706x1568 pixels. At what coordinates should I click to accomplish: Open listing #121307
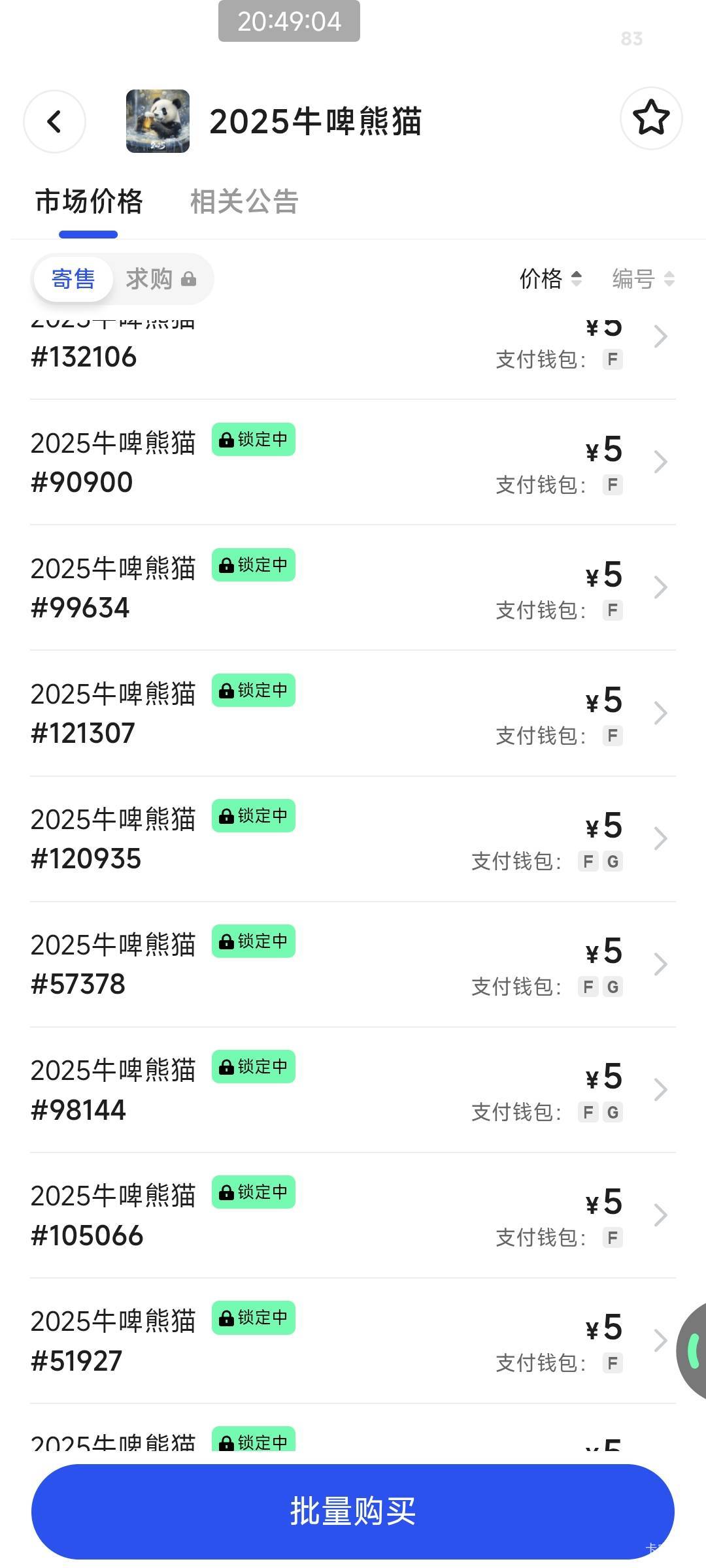[353, 713]
